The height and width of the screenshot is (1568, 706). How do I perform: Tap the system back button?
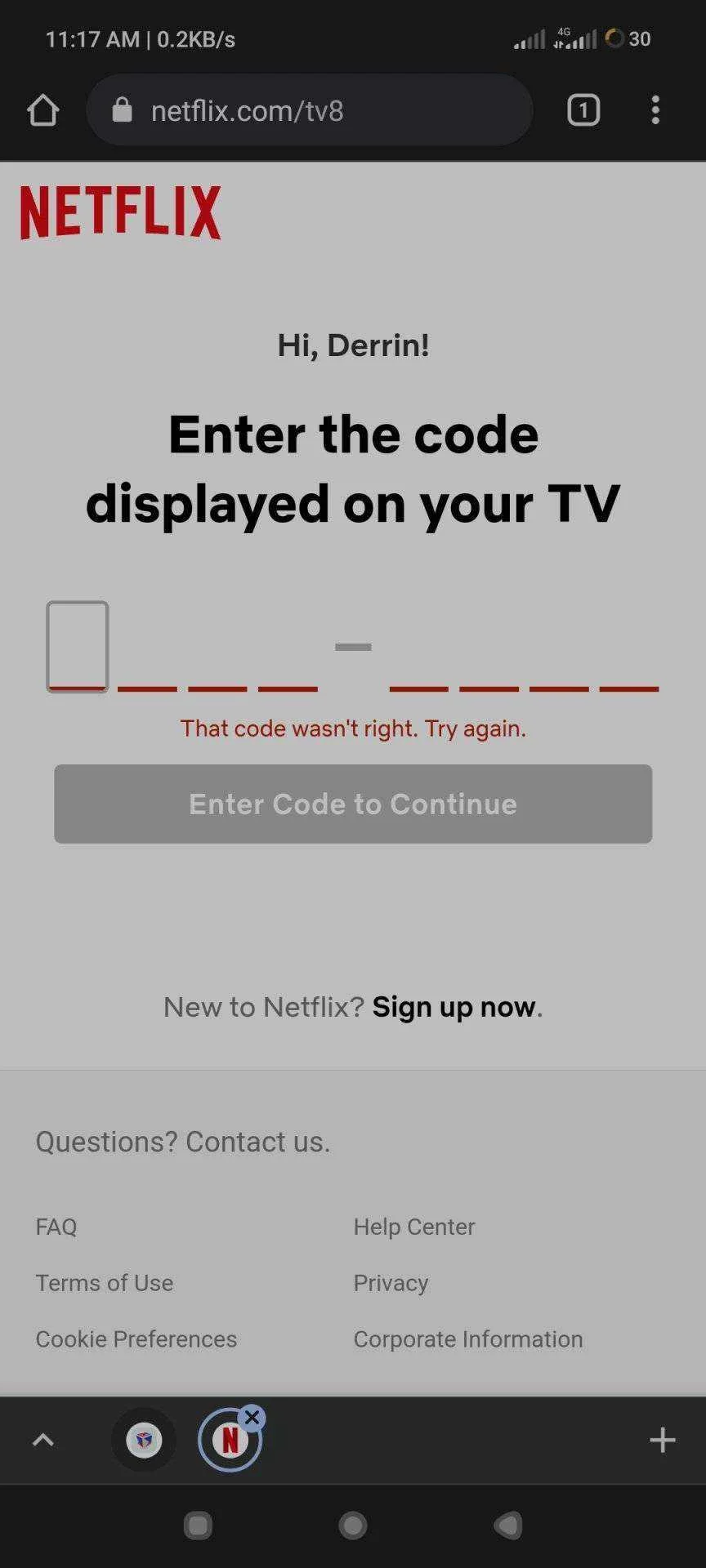[508, 1526]
